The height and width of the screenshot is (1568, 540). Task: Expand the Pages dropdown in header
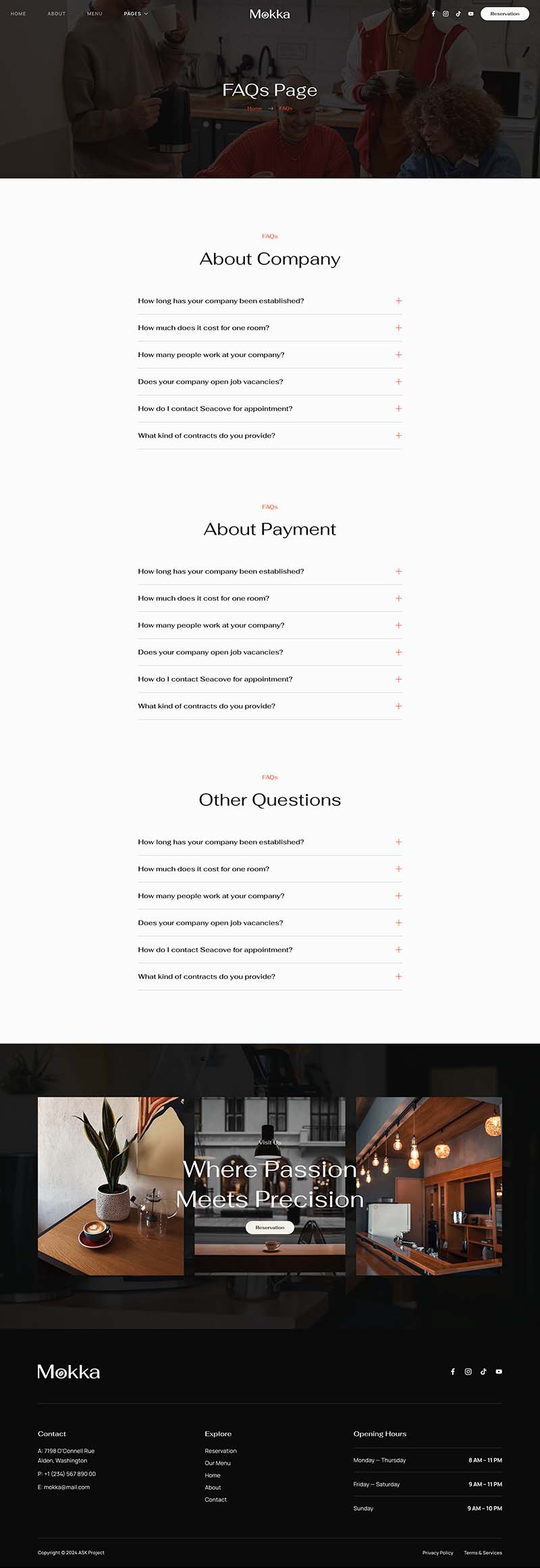pos(136,13)
